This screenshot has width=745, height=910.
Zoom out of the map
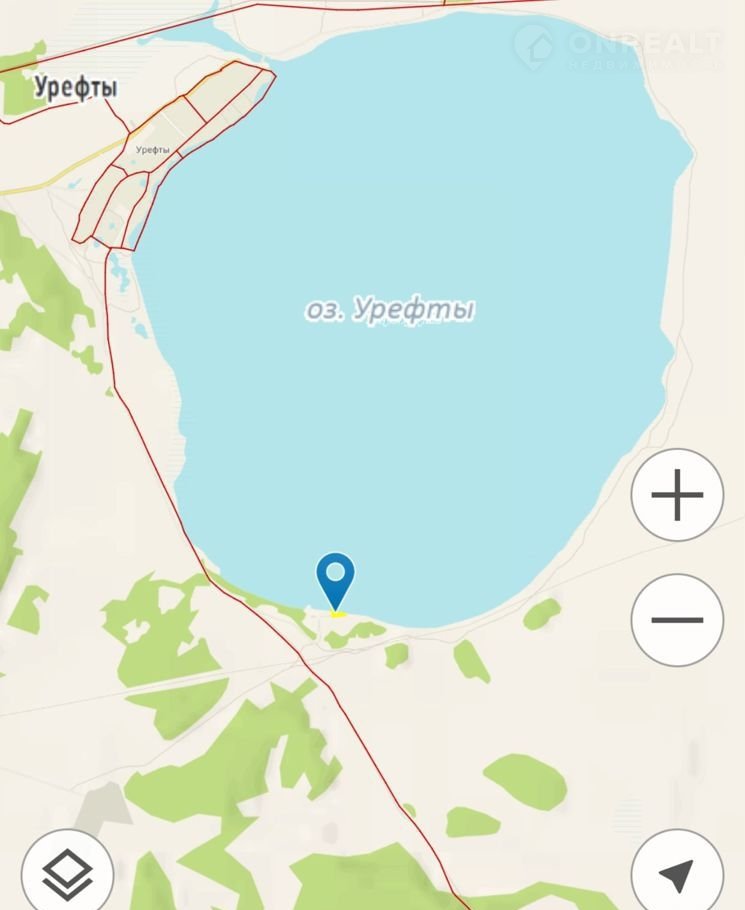tap(677, 619)
